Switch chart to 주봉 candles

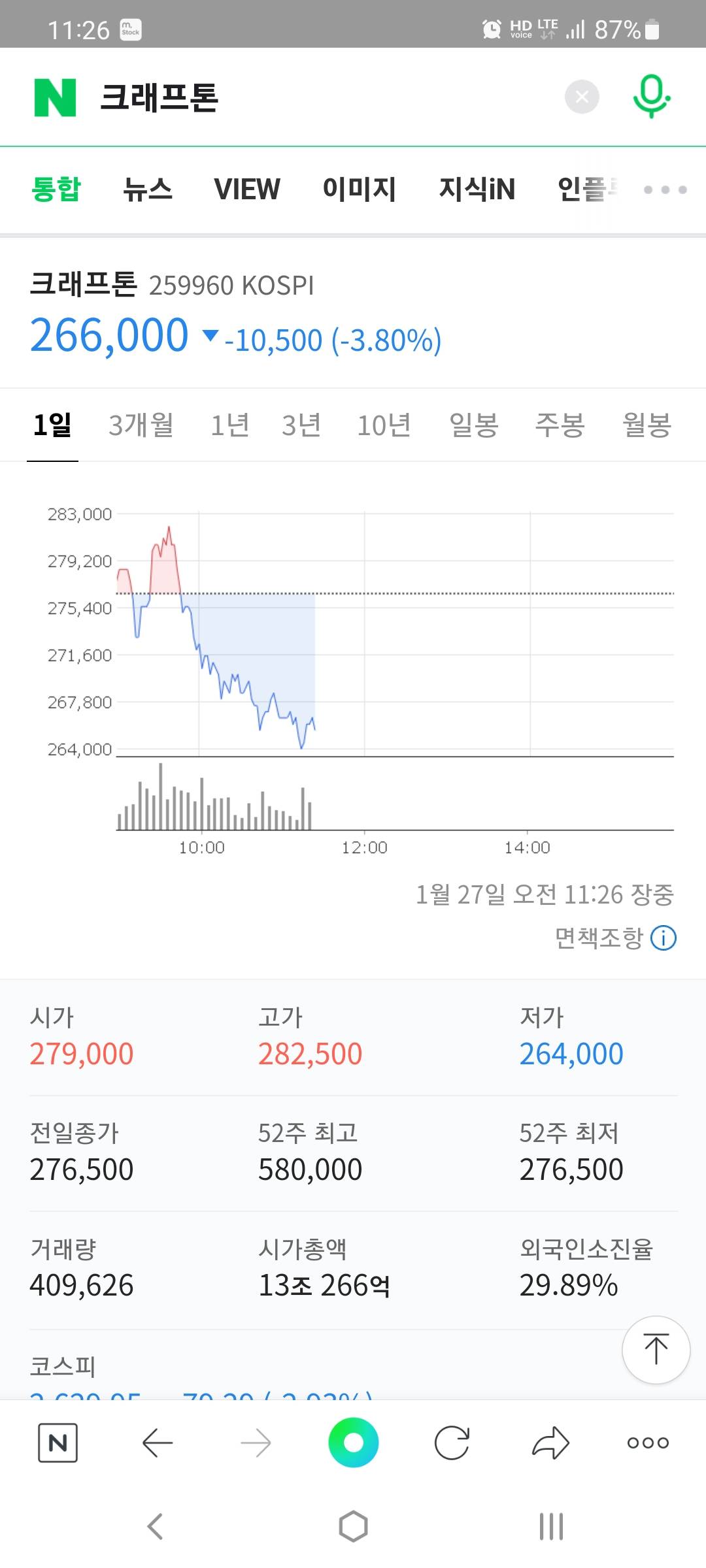pyautogui.click(x=560, y=425)
